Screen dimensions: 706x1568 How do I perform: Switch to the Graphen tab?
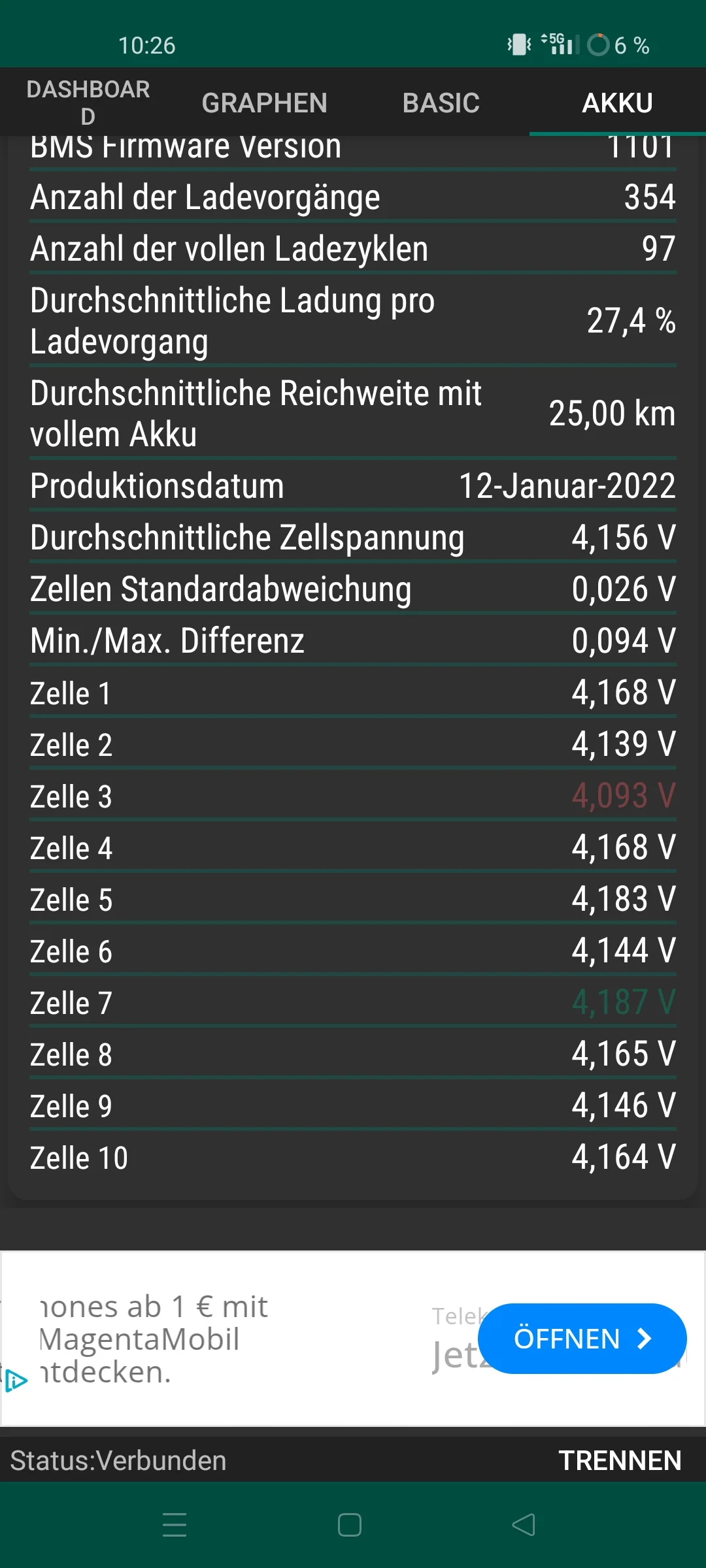[264, 103]
